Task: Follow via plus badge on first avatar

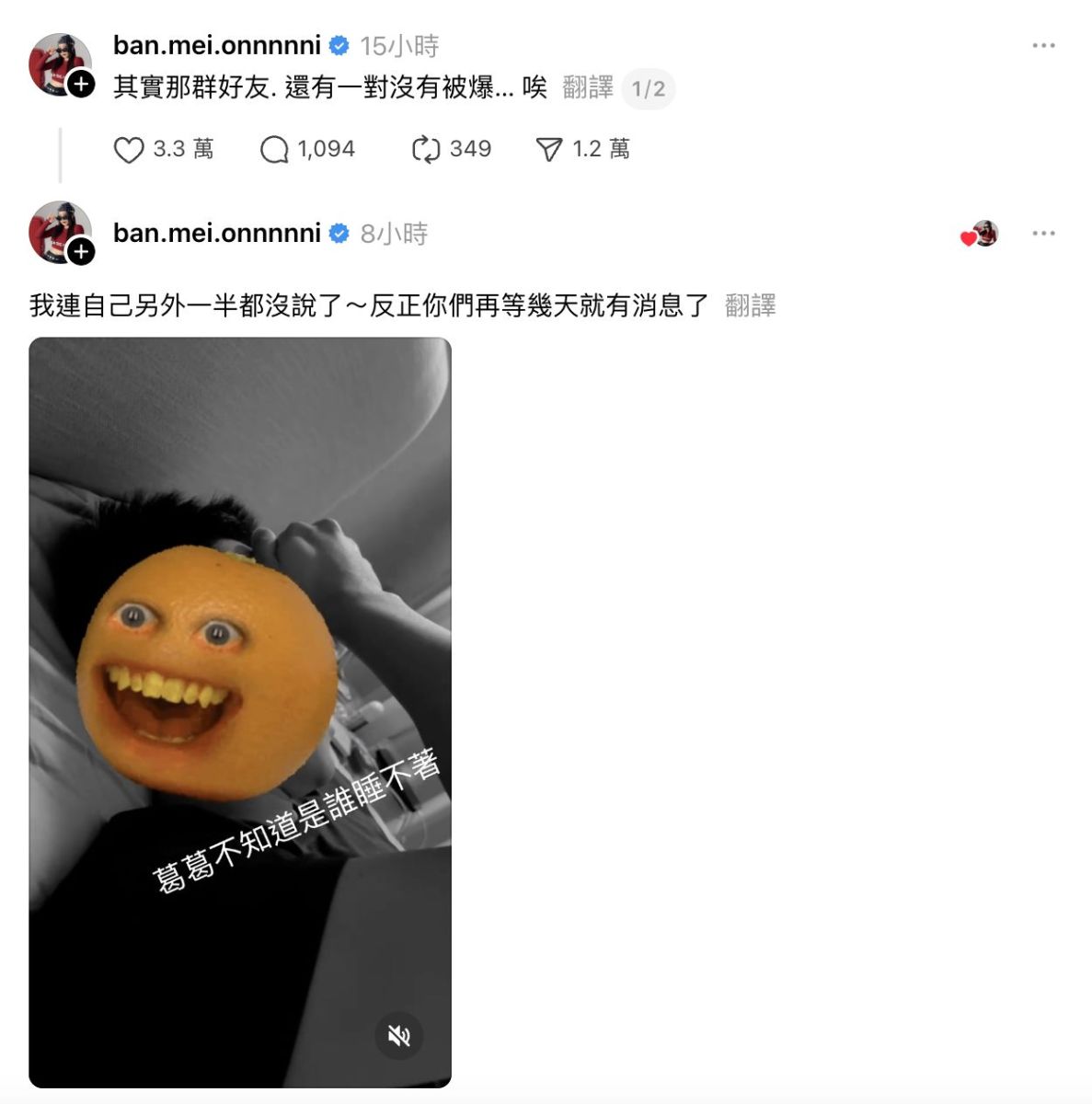Action: (81, 85)
